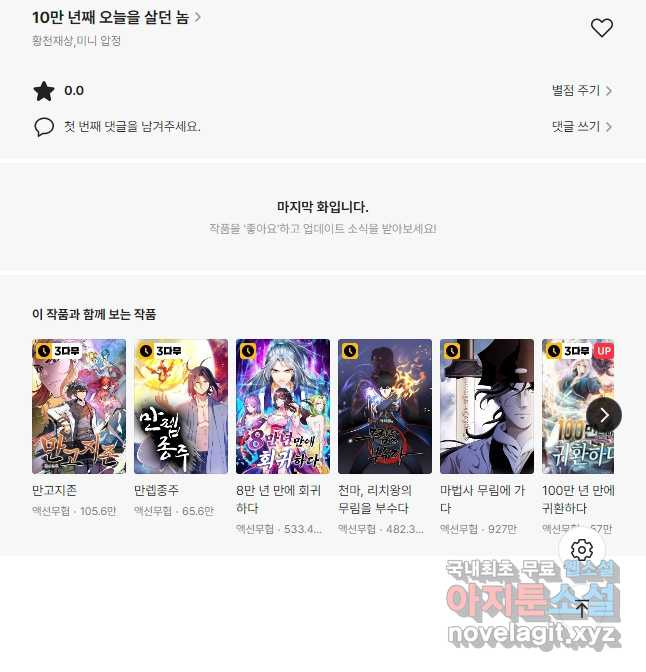
Task: Jump back to the top of the page
Action: pyautogui.click(x=583, y=608)
